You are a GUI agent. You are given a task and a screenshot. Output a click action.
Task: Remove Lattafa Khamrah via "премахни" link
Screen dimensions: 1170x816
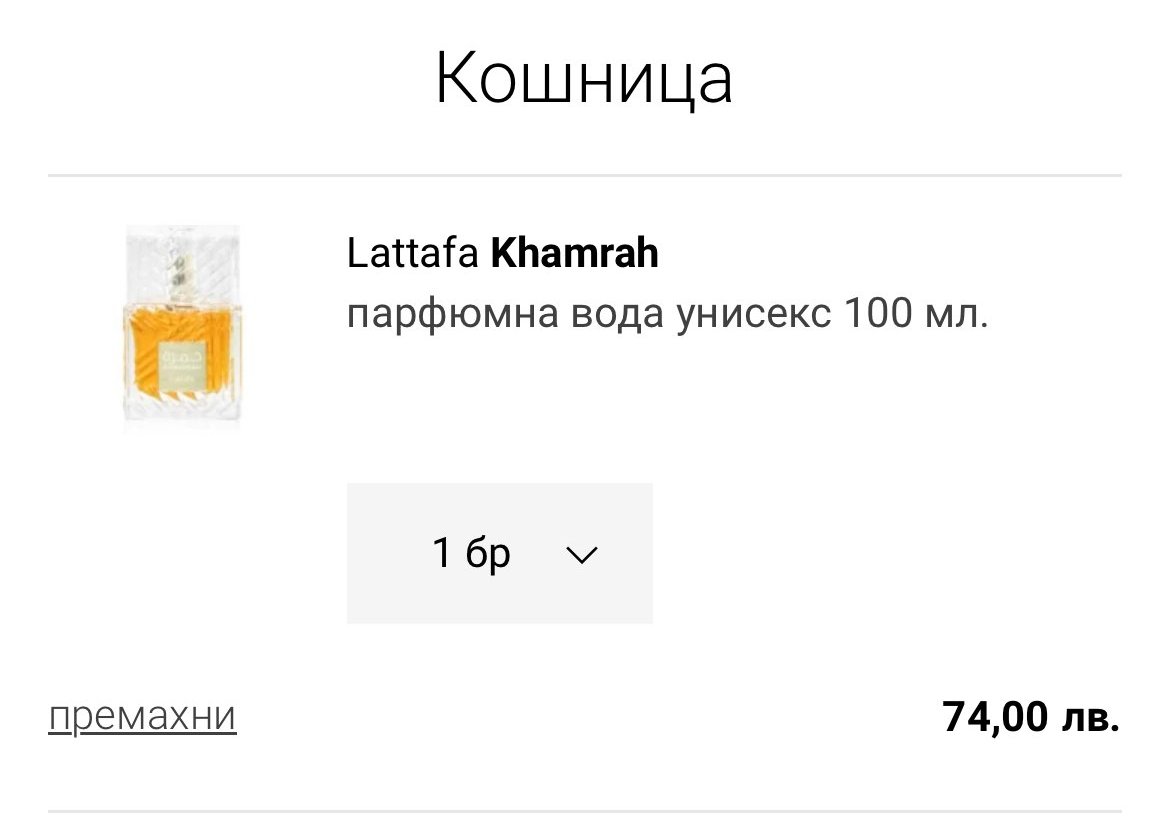pos(142,716)
